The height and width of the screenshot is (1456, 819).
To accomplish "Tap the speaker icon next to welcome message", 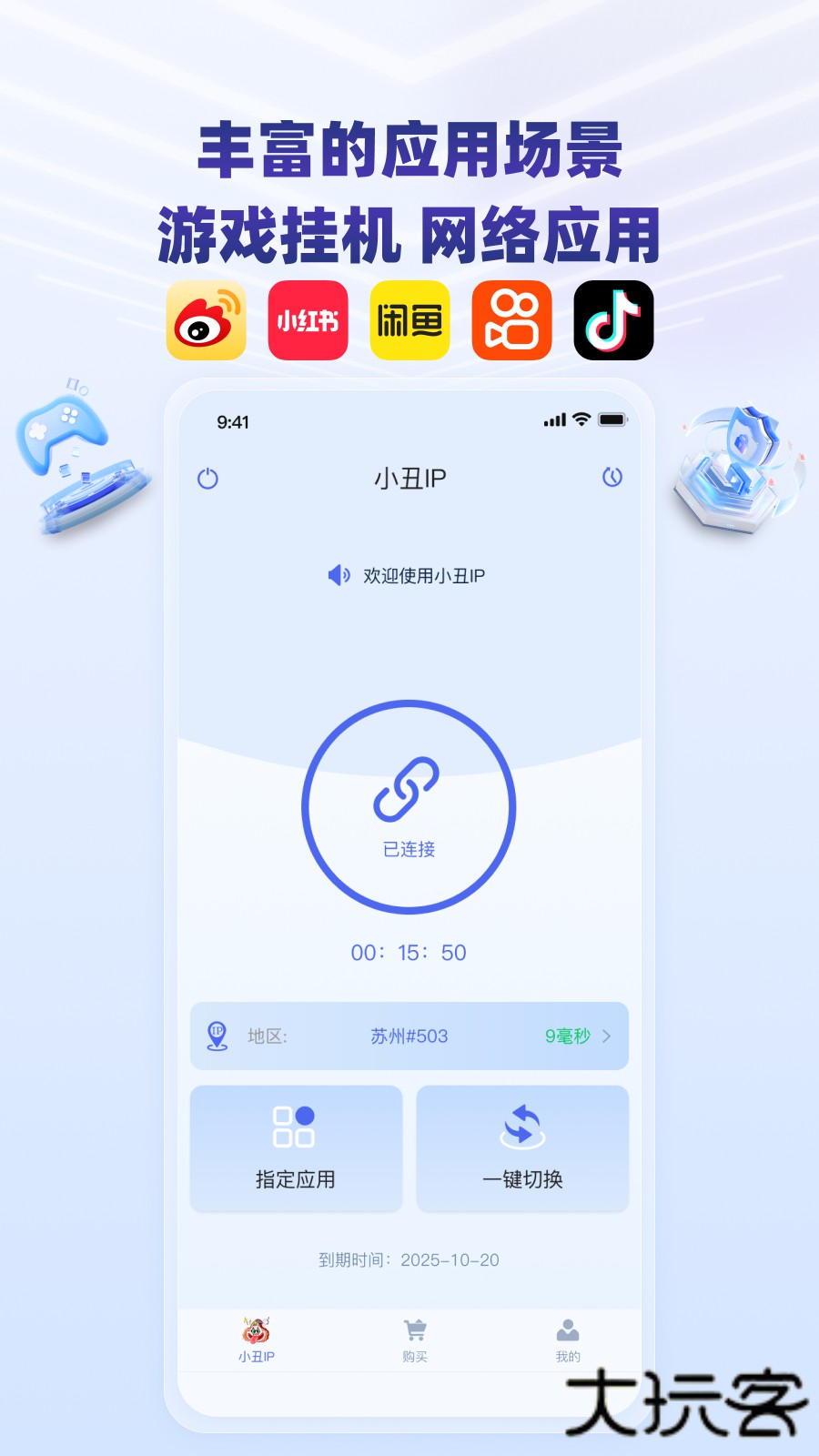I will click(338, 575).
